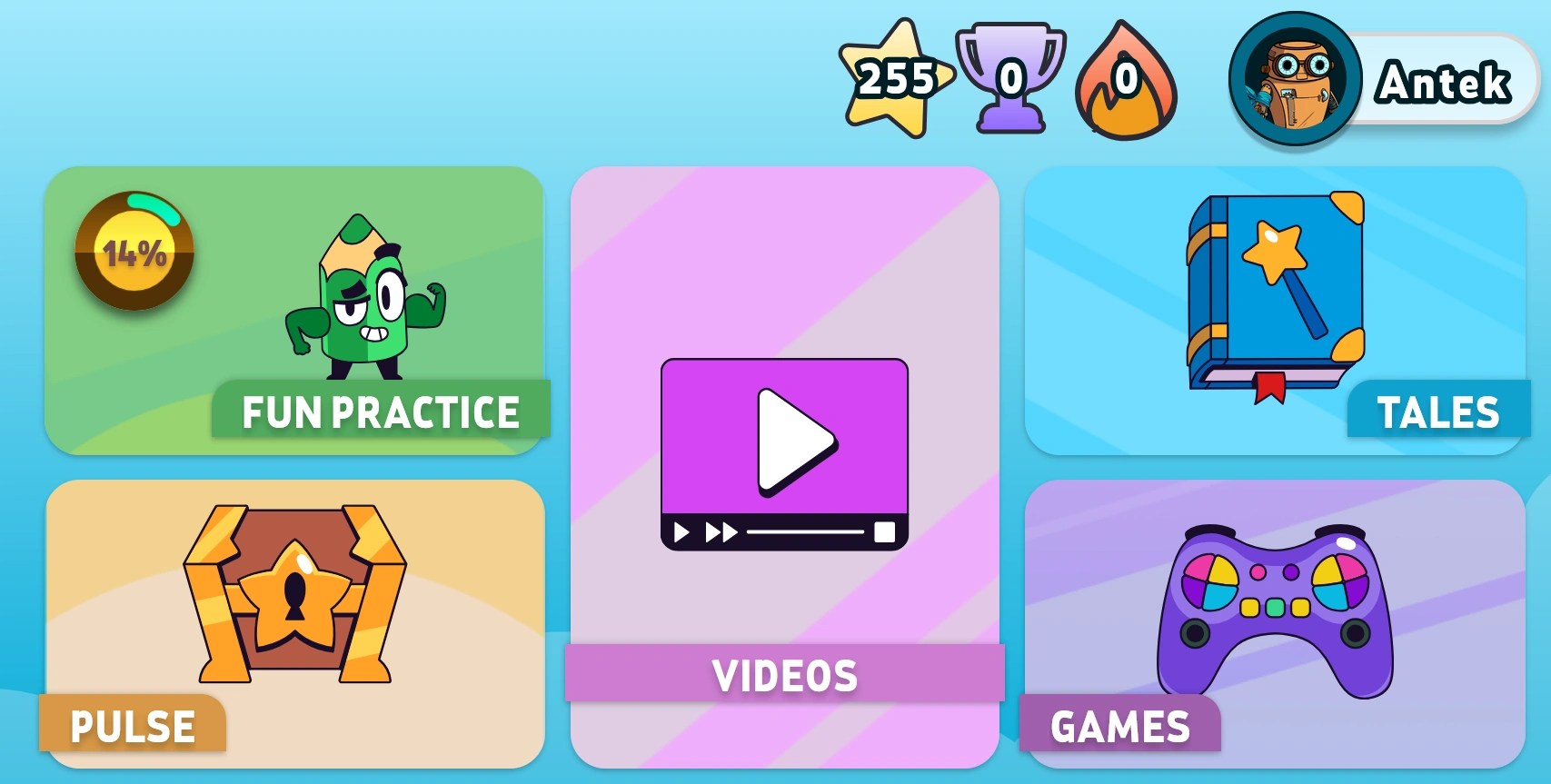Screen dimensions: 1551x784
Task: Open the Tales storybook card
Action: pyautogui.click(x=1275, y=311)
